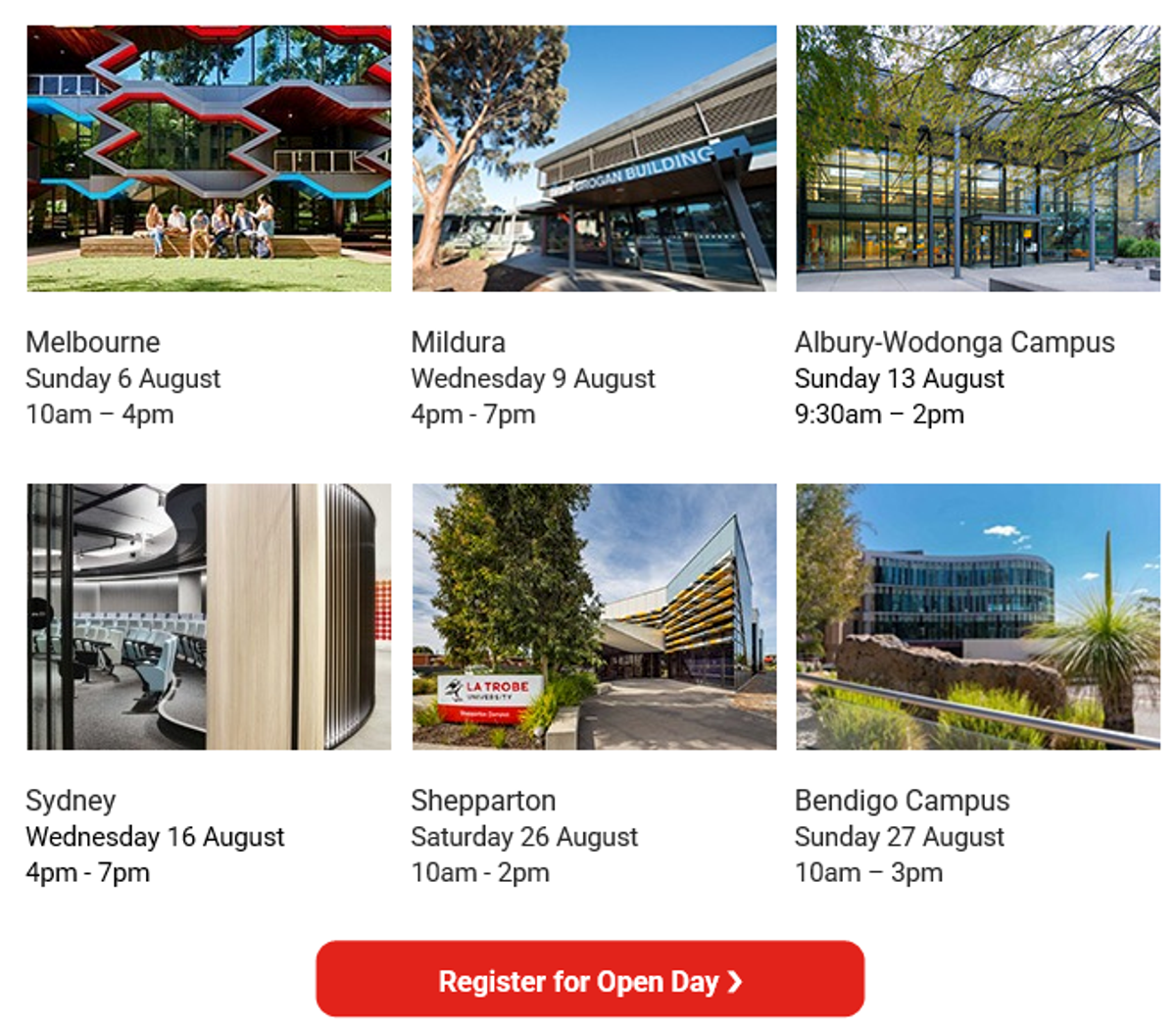Open the Shepparton campus photo tile
Viewport: 1176px width, 1027px height.
point(594,616)
